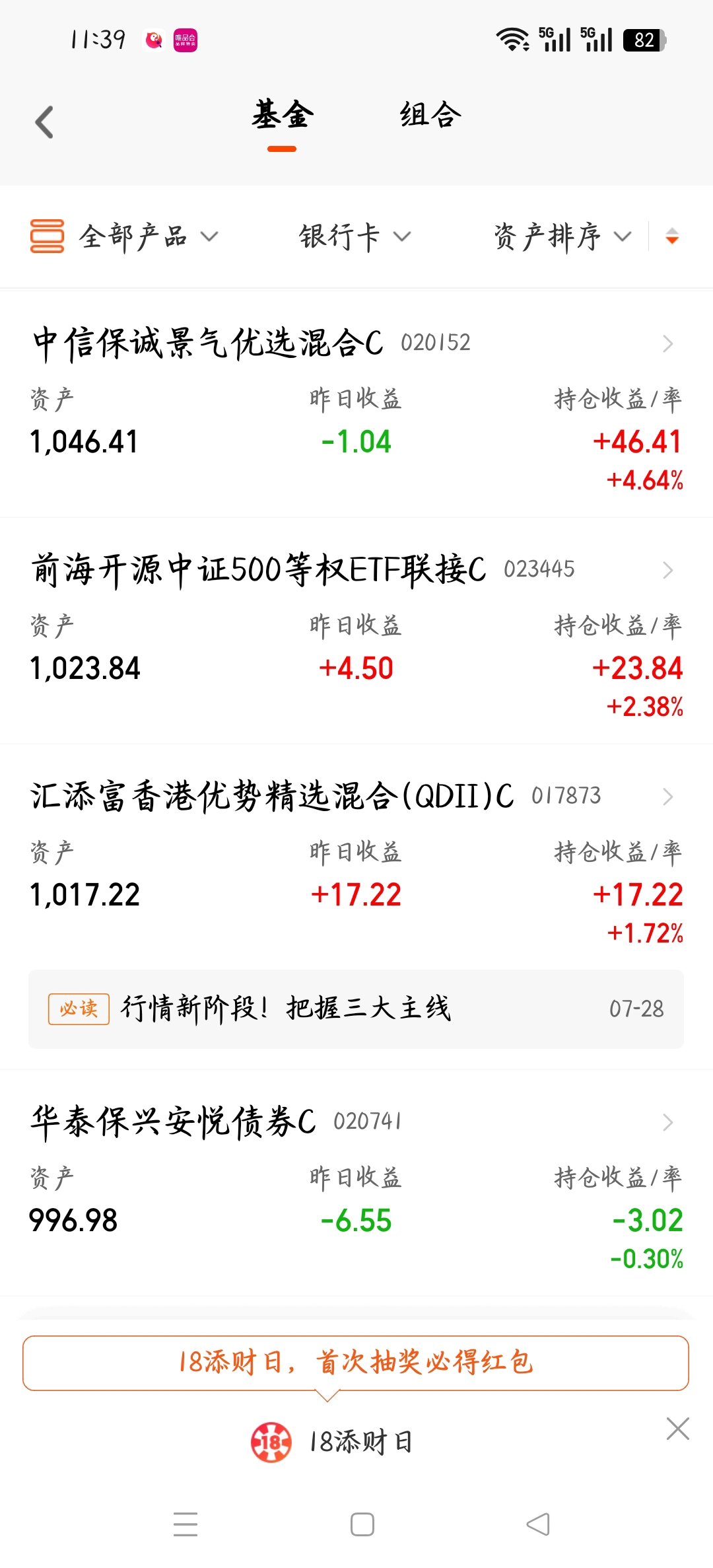This screenshot has width=713, height=1568.
Task: Open the 银行卡 filter dropdown
Action: [x=355, y=236]
